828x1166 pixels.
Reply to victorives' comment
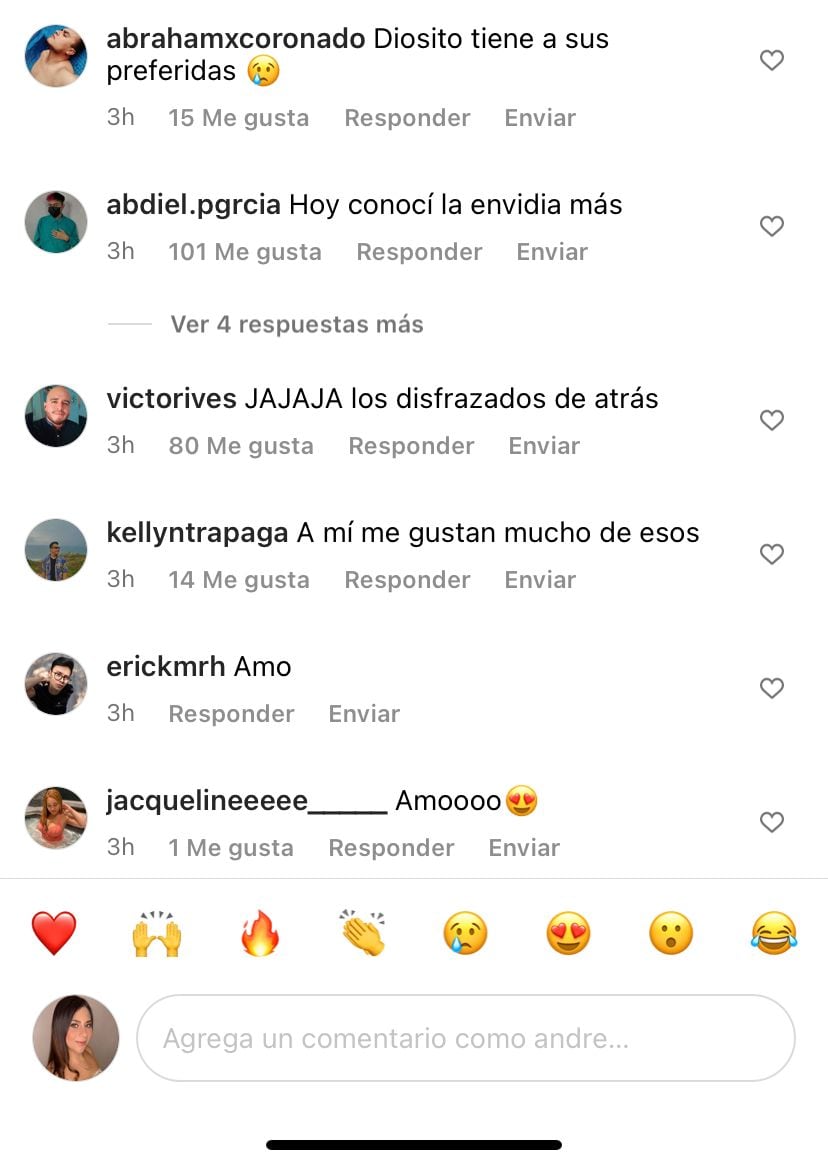pos(411,446)
